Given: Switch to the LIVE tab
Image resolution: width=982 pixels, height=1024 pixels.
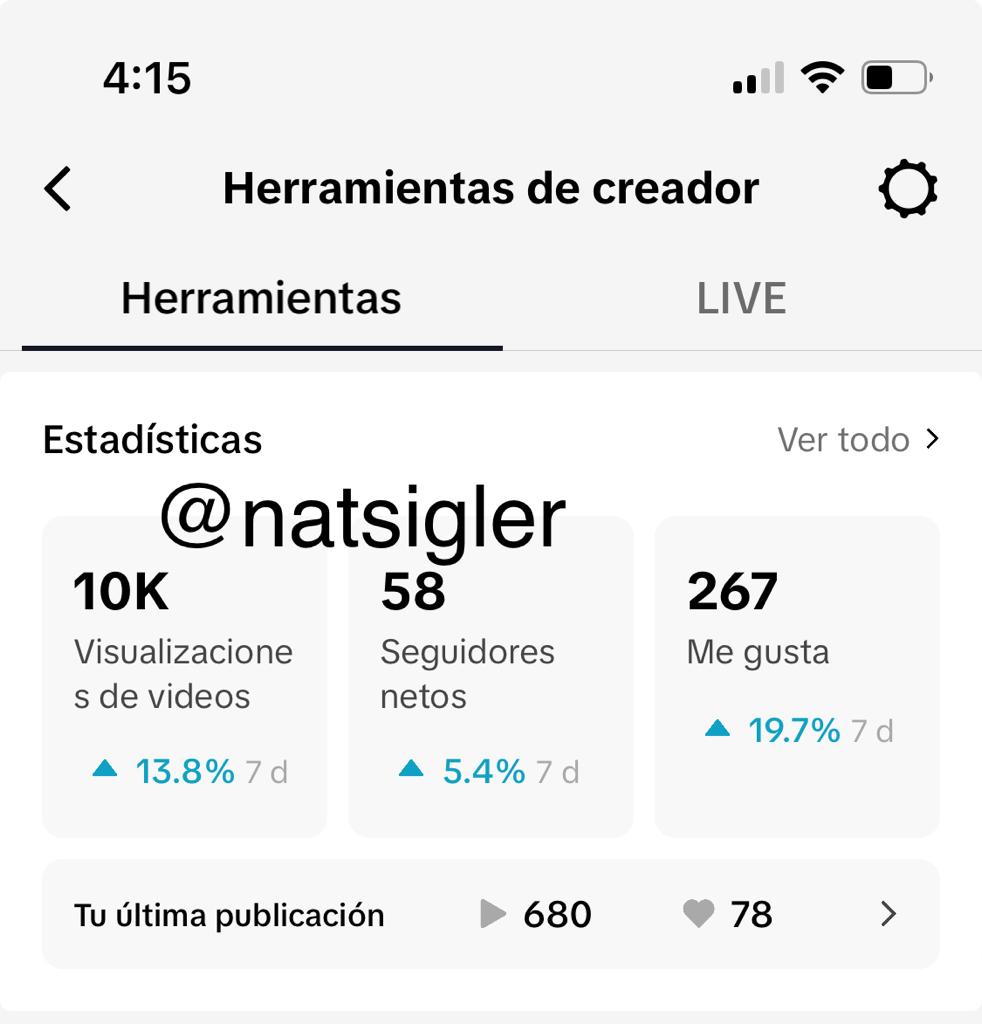Looking at the screenshot, I should tap(741, 299).
